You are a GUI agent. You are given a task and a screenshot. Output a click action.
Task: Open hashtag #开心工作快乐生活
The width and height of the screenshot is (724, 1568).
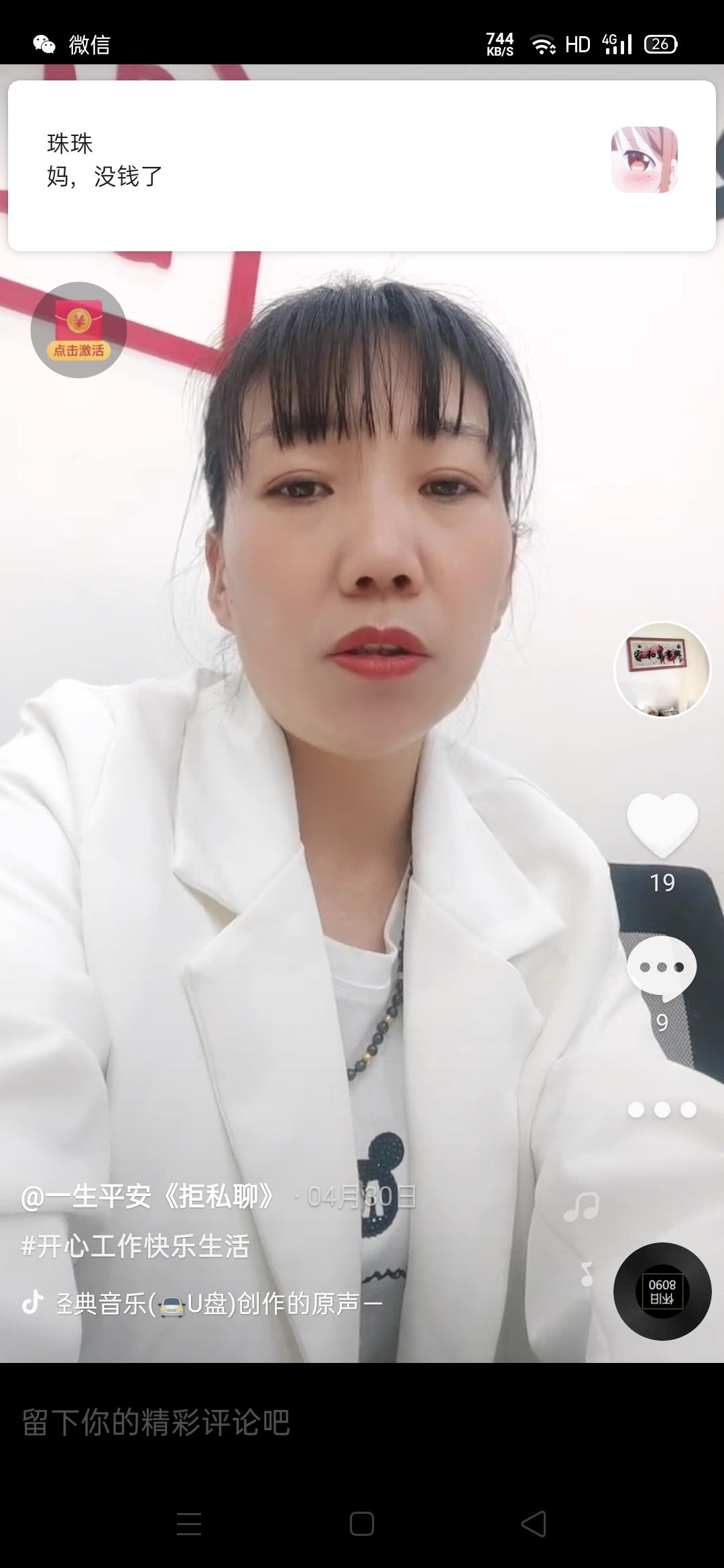pos(135,1246)
